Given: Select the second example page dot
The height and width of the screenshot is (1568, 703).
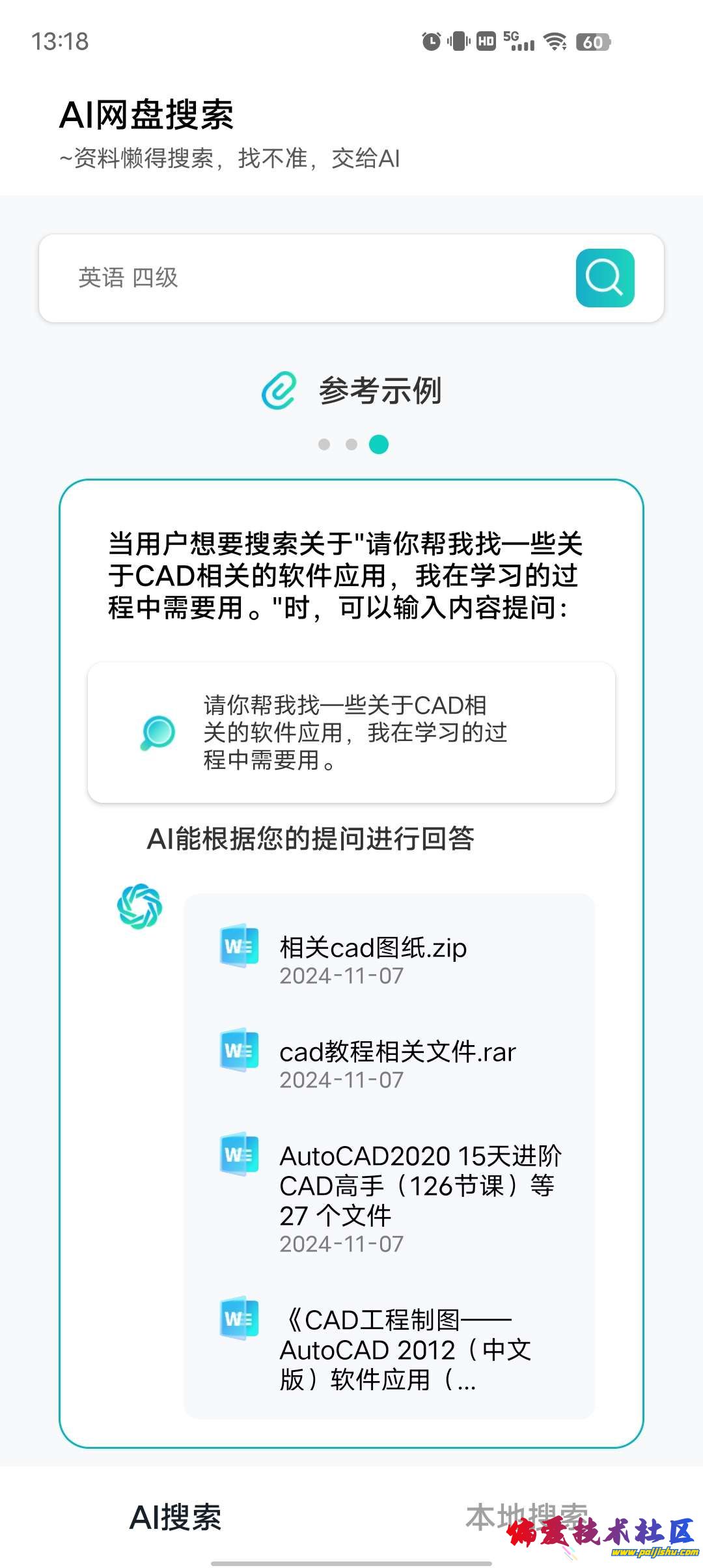Looking at the screenshot, I should [351, 445].
